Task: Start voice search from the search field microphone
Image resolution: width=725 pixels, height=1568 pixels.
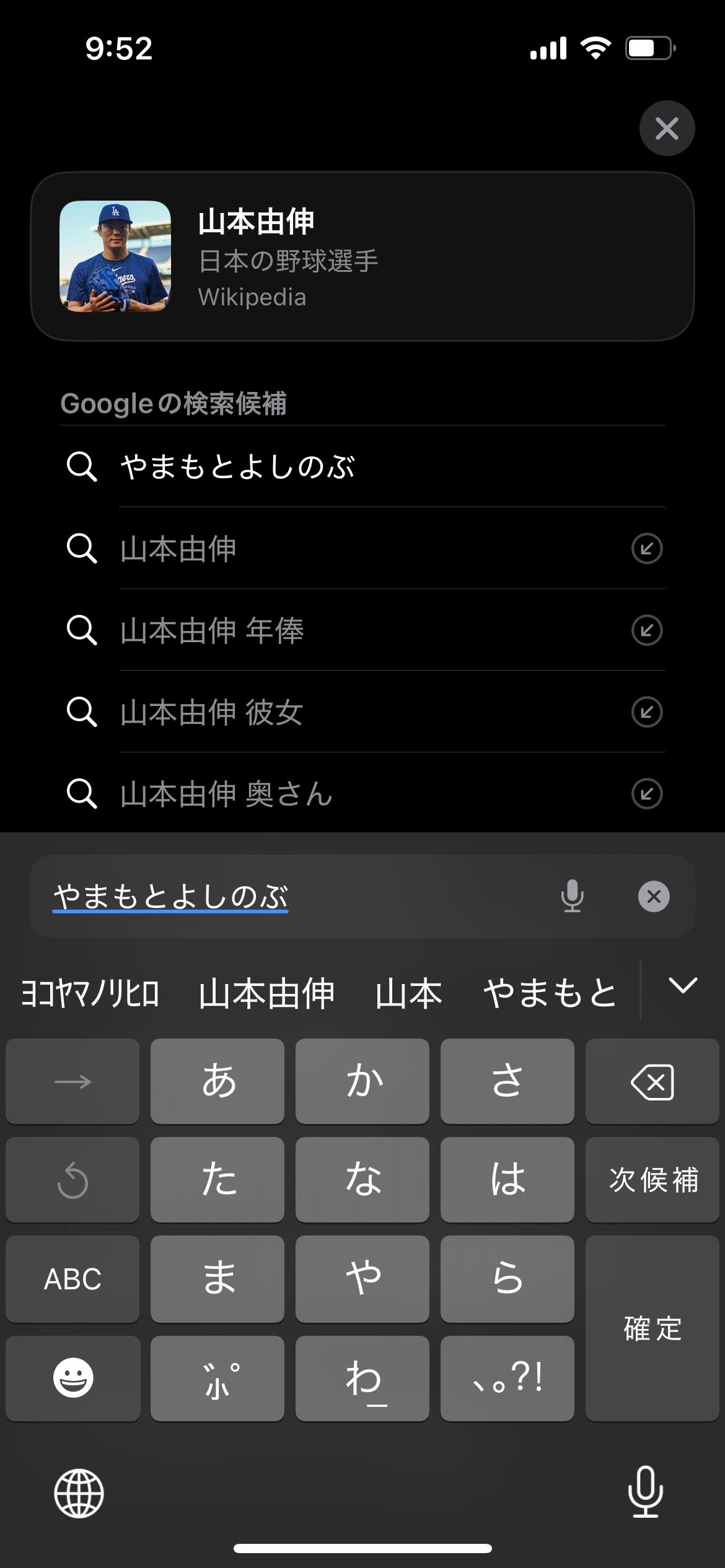Action: click(572, 896)
